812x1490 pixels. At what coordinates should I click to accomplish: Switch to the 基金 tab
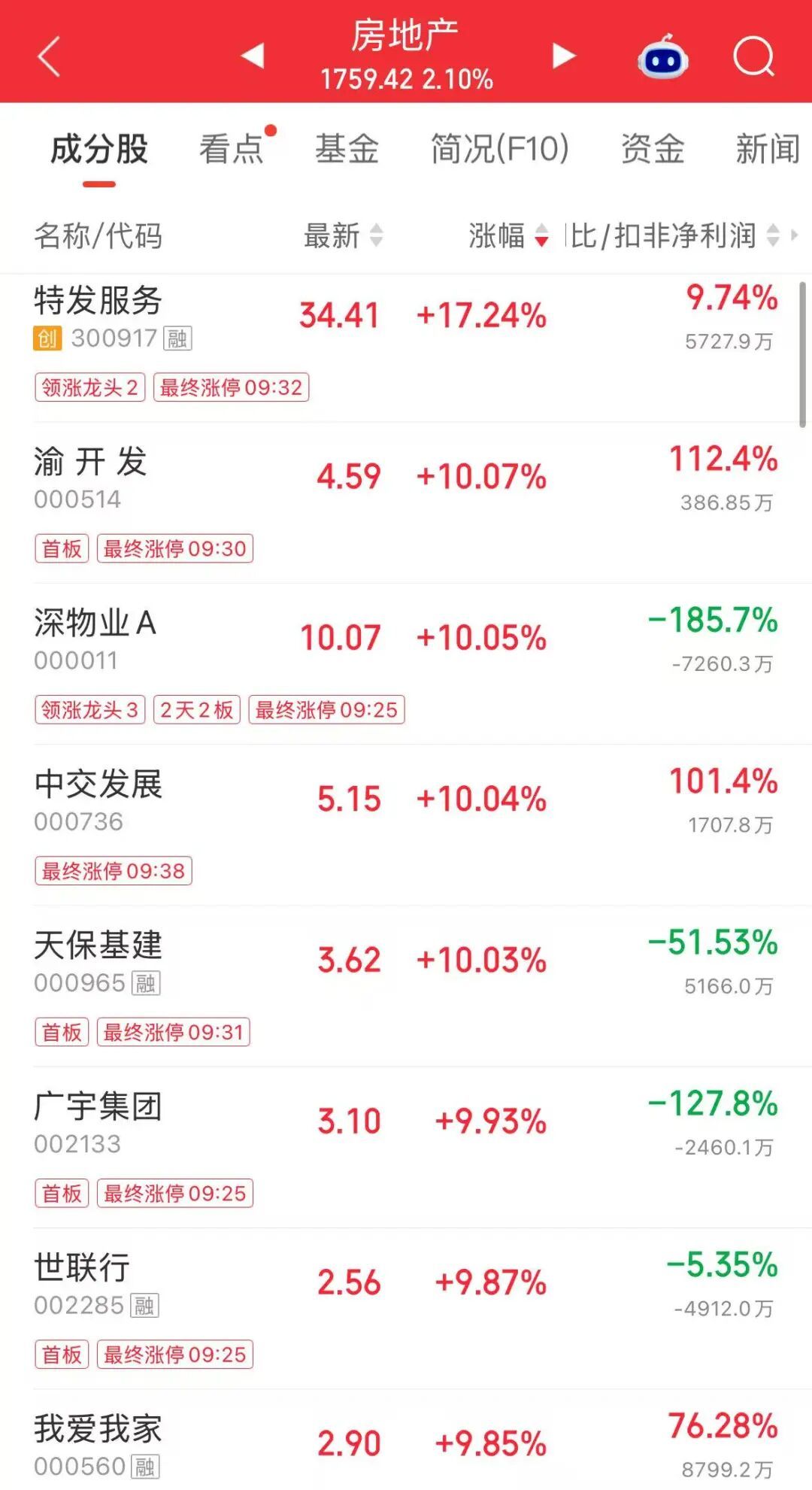click(x=347, y=149)
